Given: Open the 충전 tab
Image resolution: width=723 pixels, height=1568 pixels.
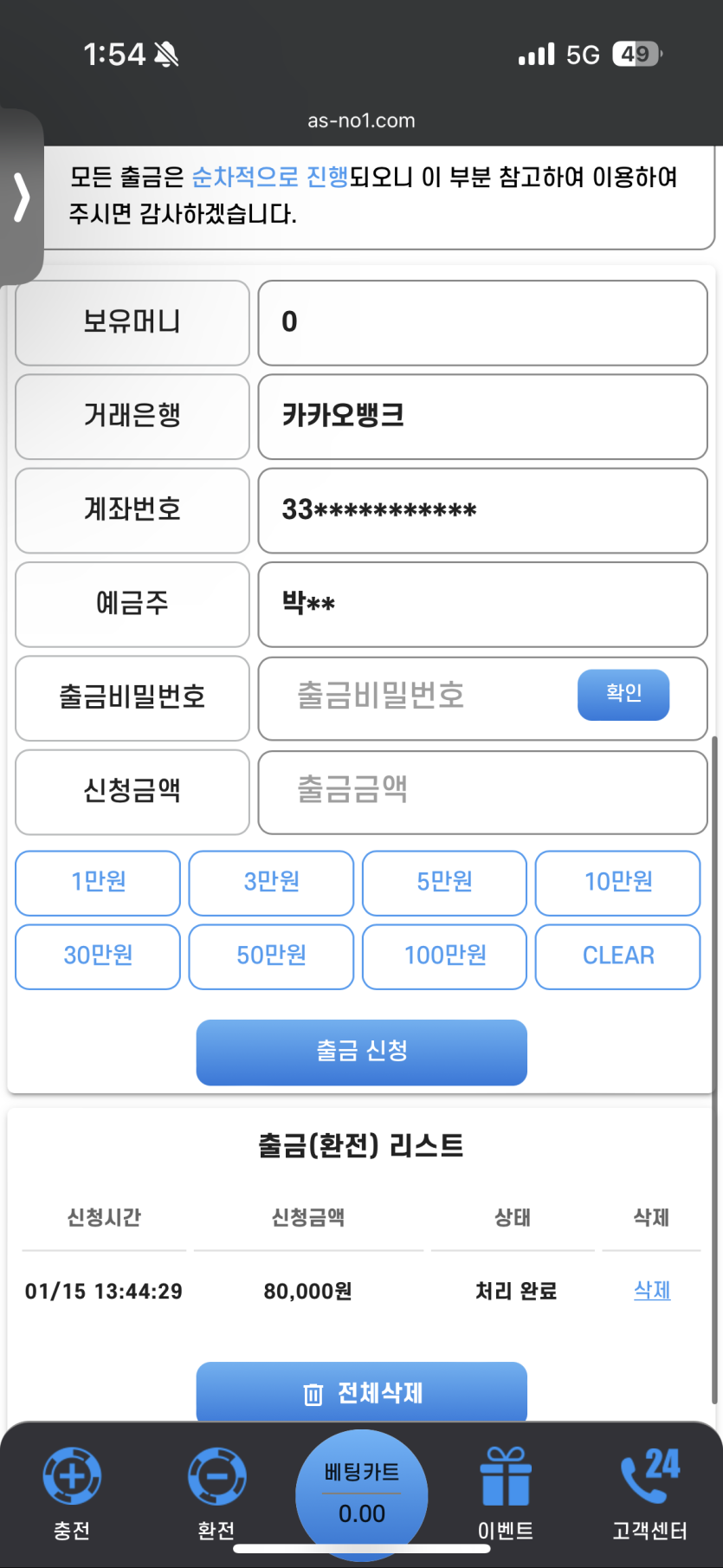Looking at the screenshot, I should (x=72, y=1492).
